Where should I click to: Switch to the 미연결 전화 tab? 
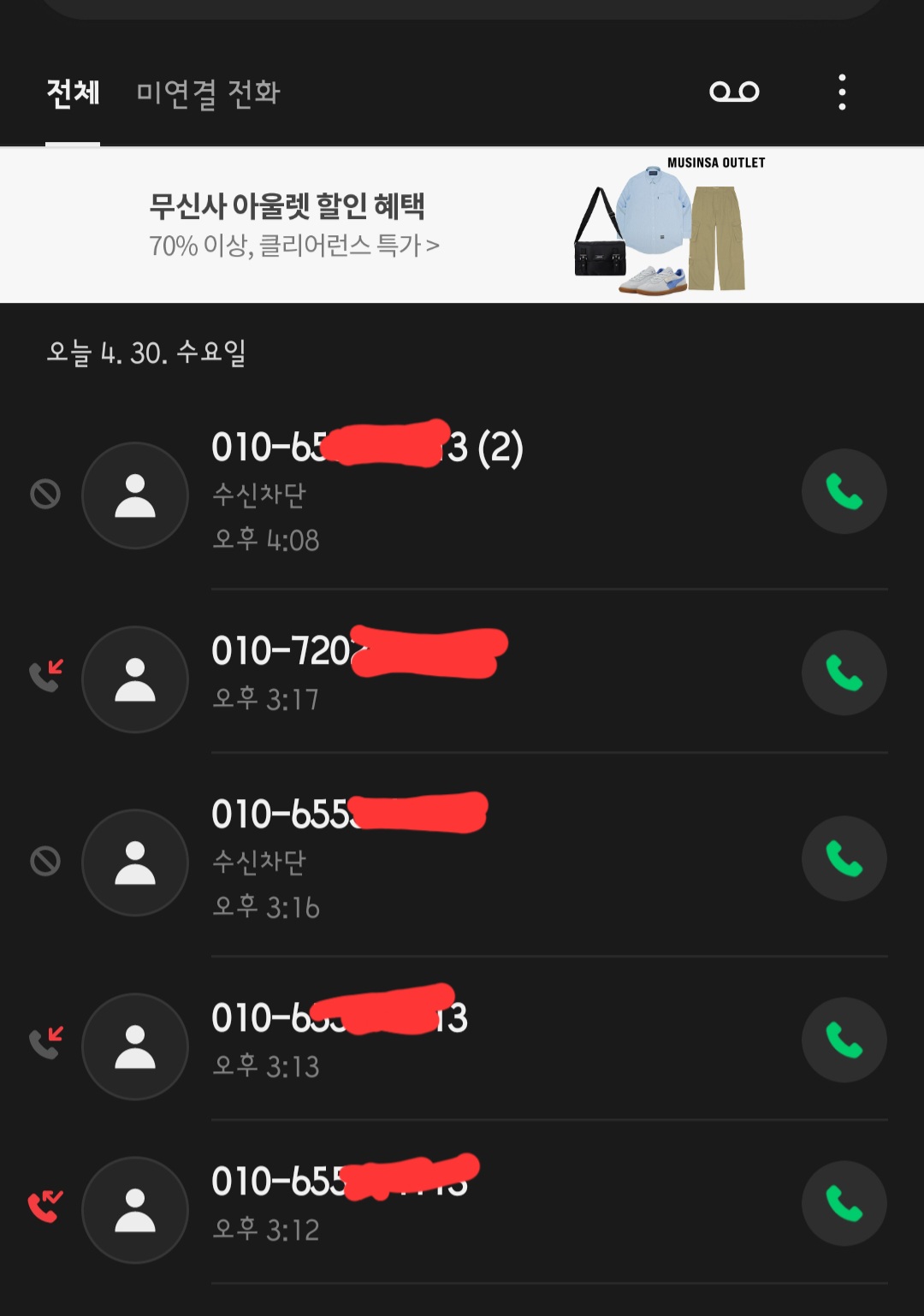[x=208, y=92]
